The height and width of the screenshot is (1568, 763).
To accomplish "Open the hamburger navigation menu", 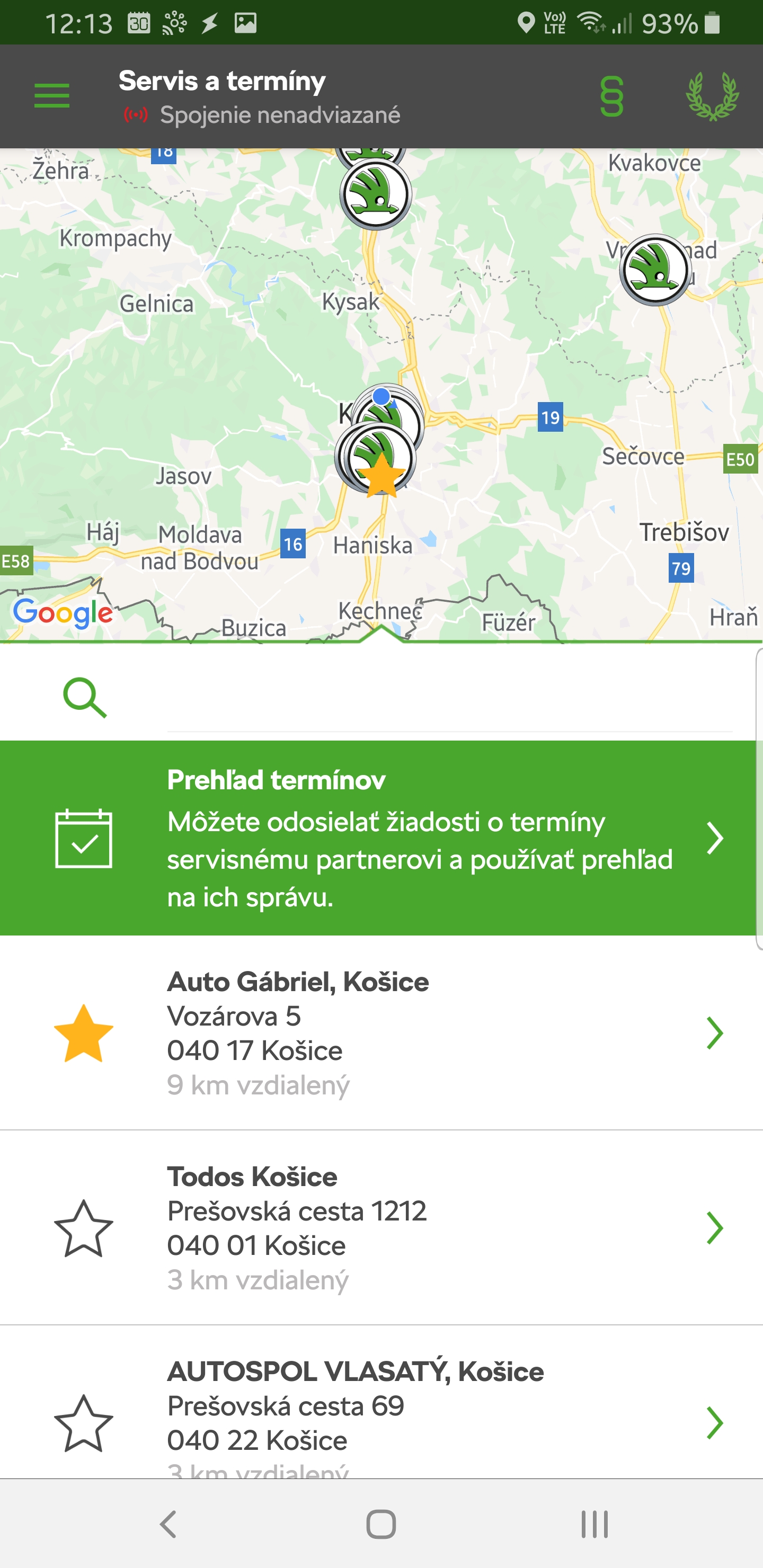I will pos(52,96).
